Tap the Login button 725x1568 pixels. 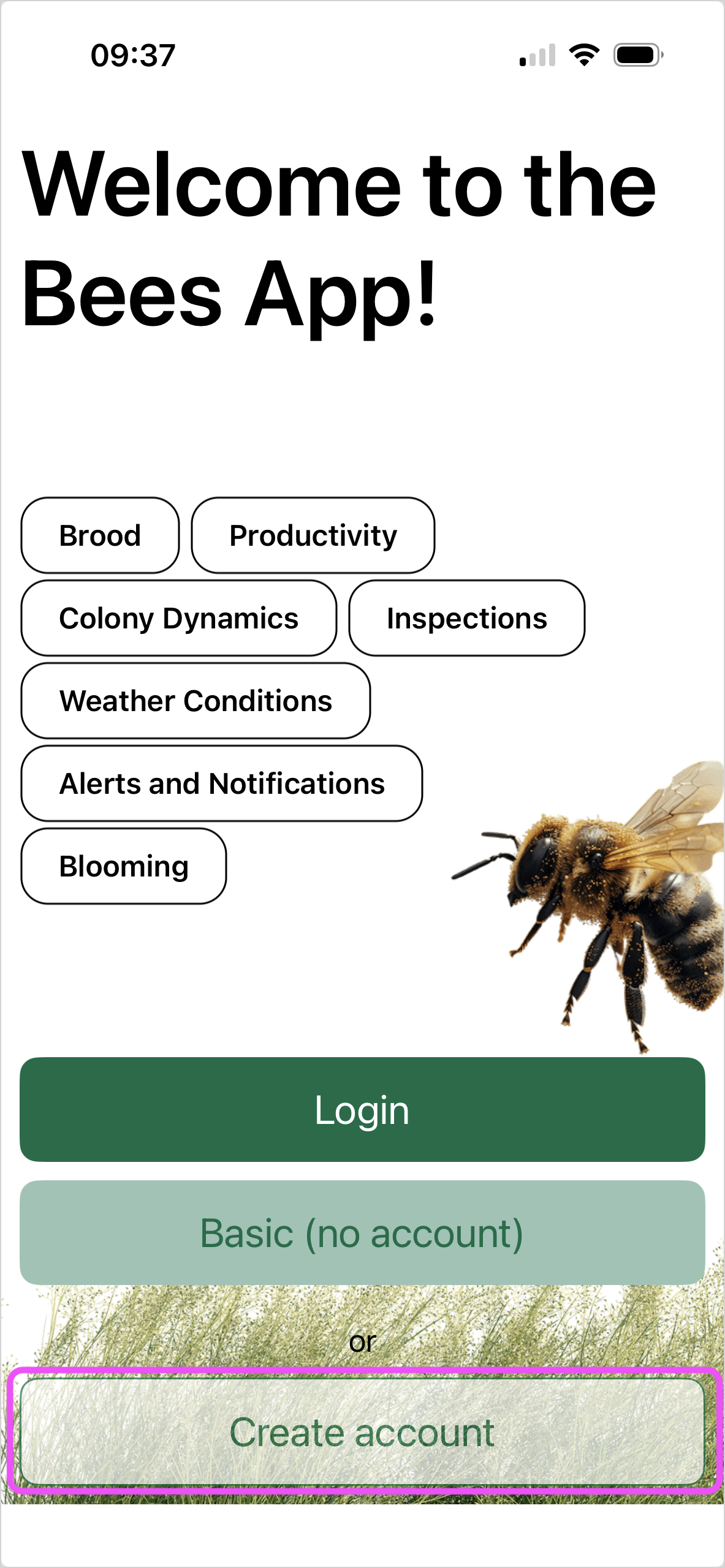point(362,1109)
